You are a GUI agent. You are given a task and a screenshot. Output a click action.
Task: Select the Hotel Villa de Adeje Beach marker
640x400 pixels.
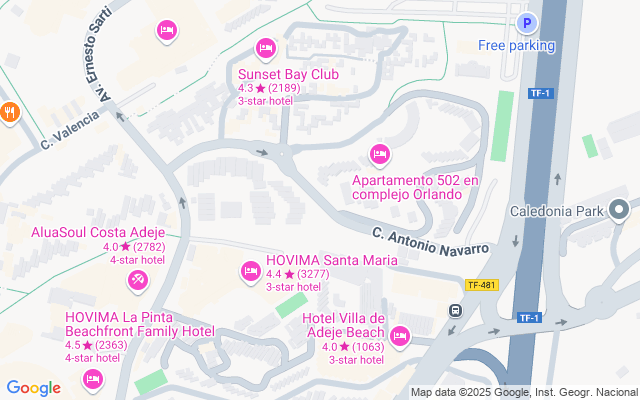click(401, 335)
